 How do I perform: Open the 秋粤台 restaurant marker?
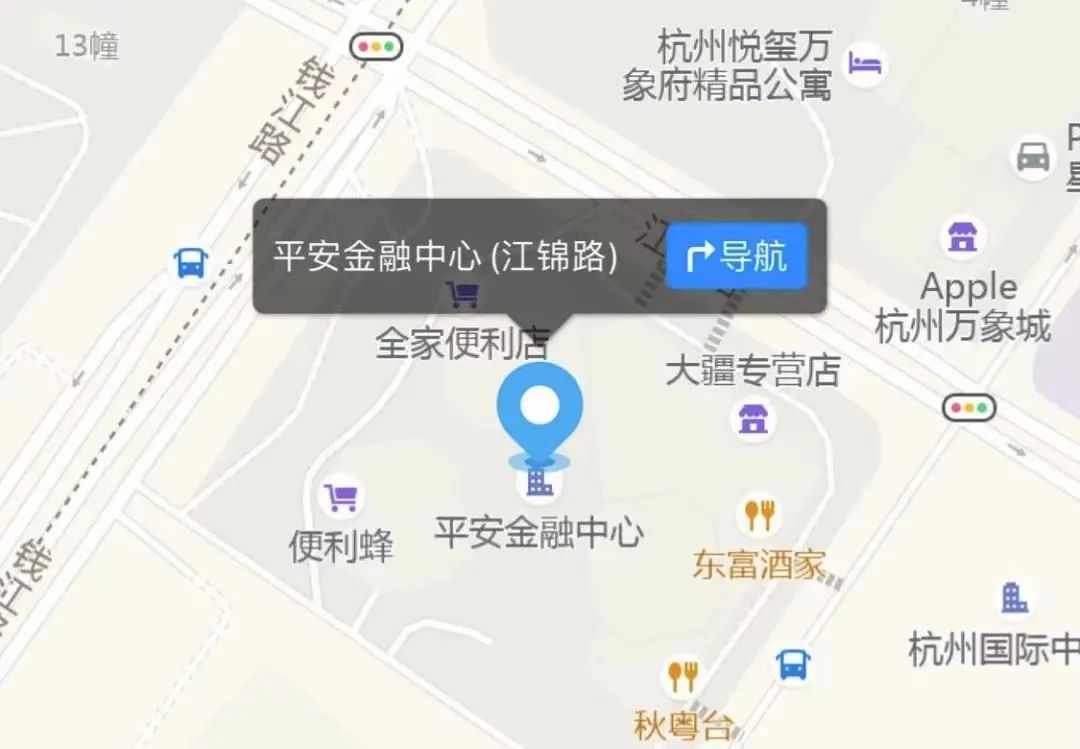(683, 676)
